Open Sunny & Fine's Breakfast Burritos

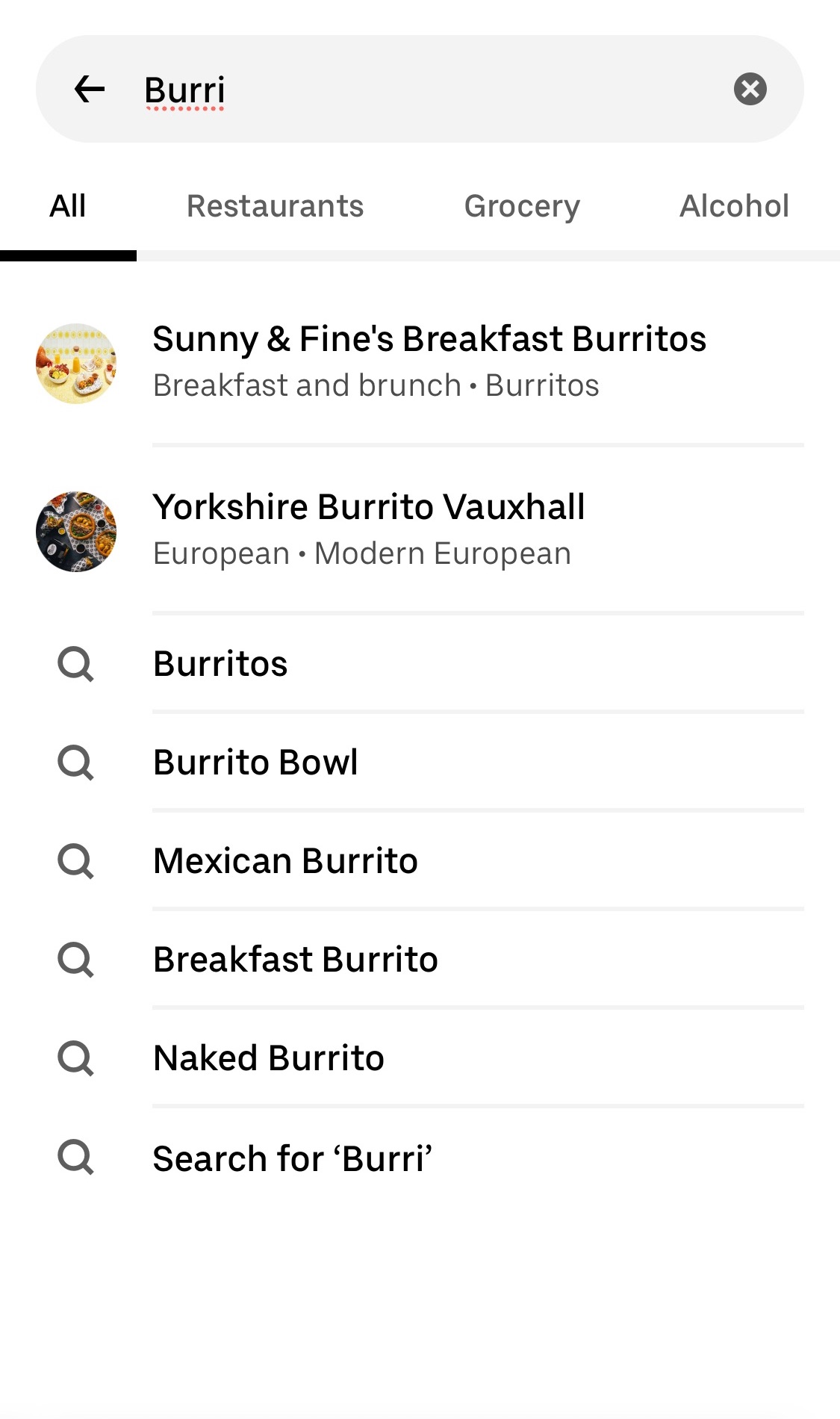(429, 359)
